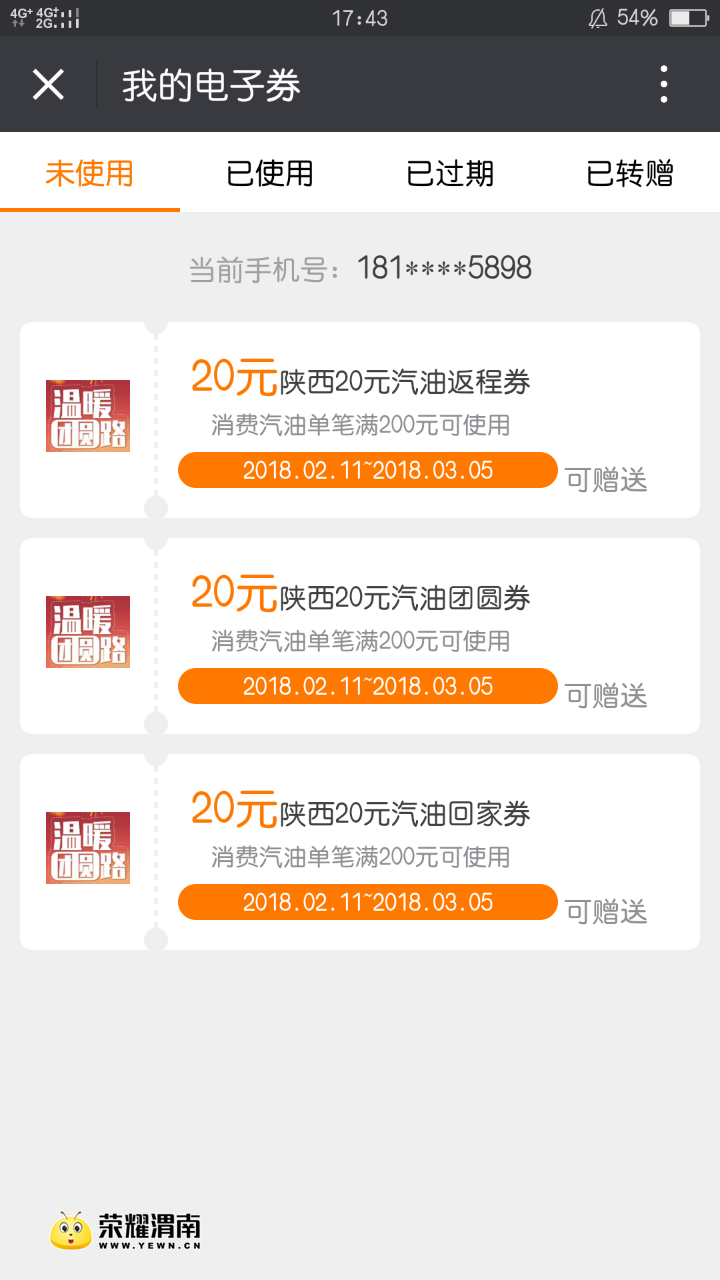Select the 未使用 tab
This screenshot has height=1280, width=720.
point(90,173)
